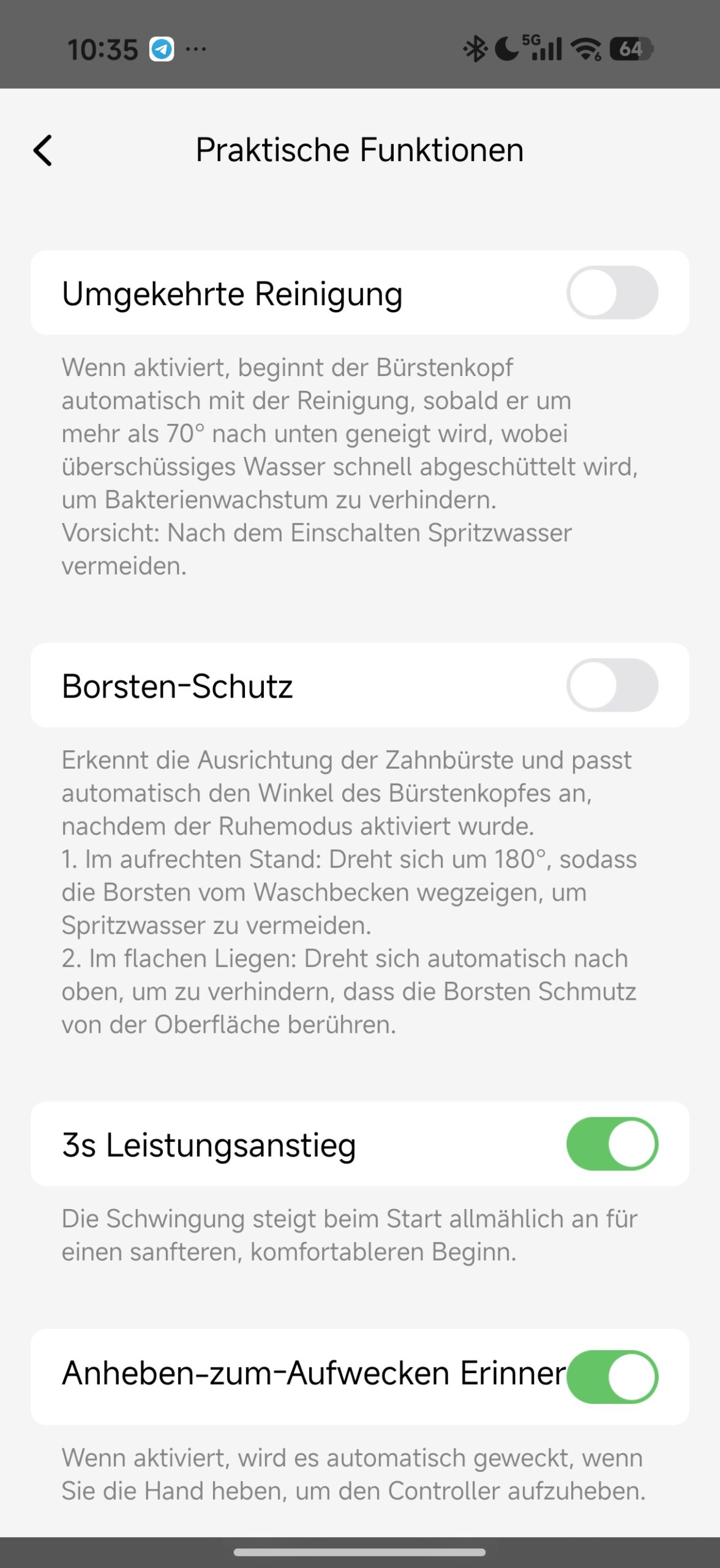
Task: Go back from Praktische Funktionen
Action: point(43,150)
